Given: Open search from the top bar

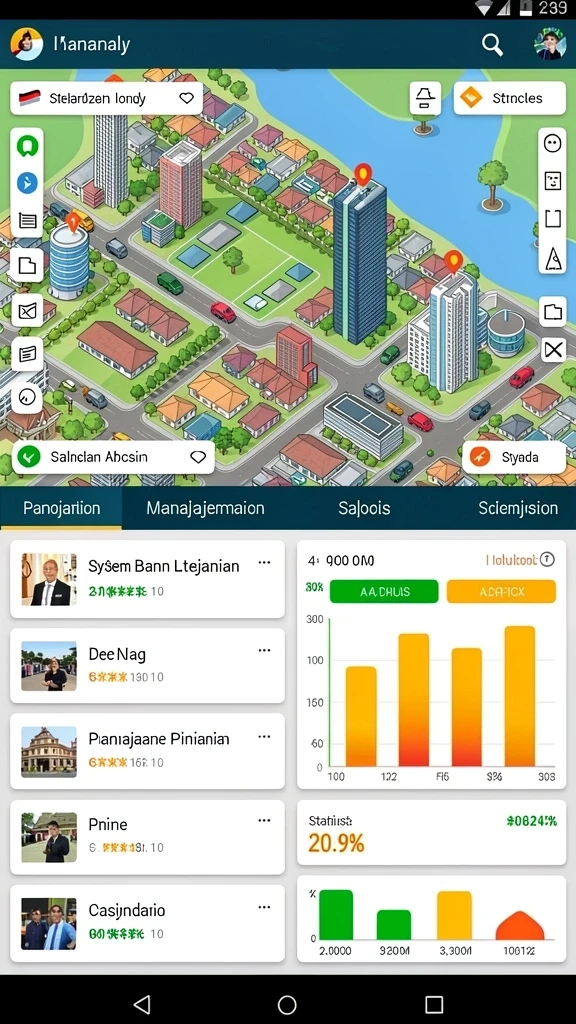Looking at the screenshot, I should (x=492, y=44).
